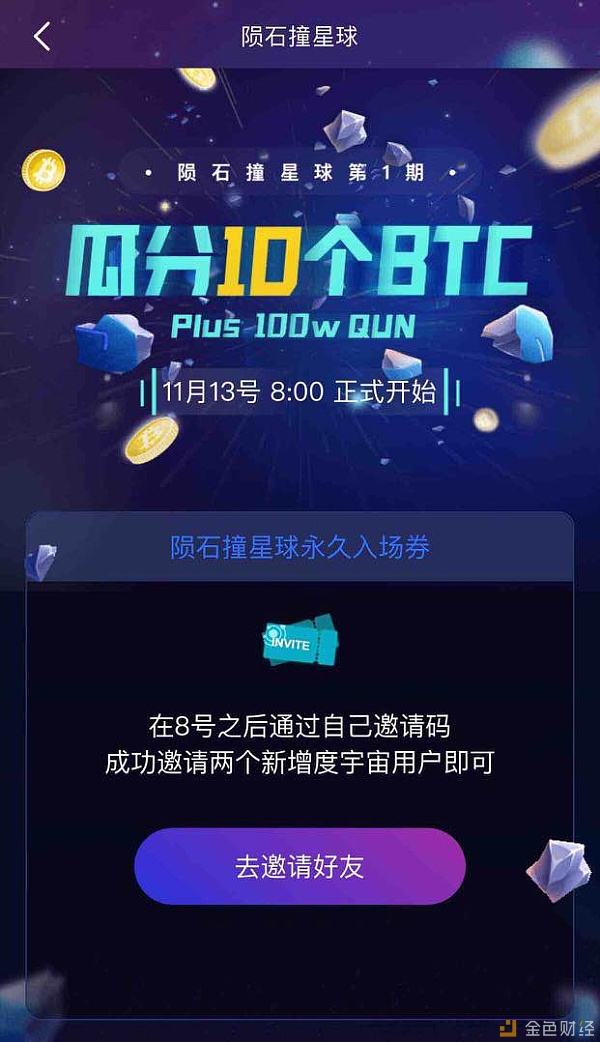Go back using the top-left arrow
Viewport: 600px width, 1042px height.
click(x=41, y=37)
